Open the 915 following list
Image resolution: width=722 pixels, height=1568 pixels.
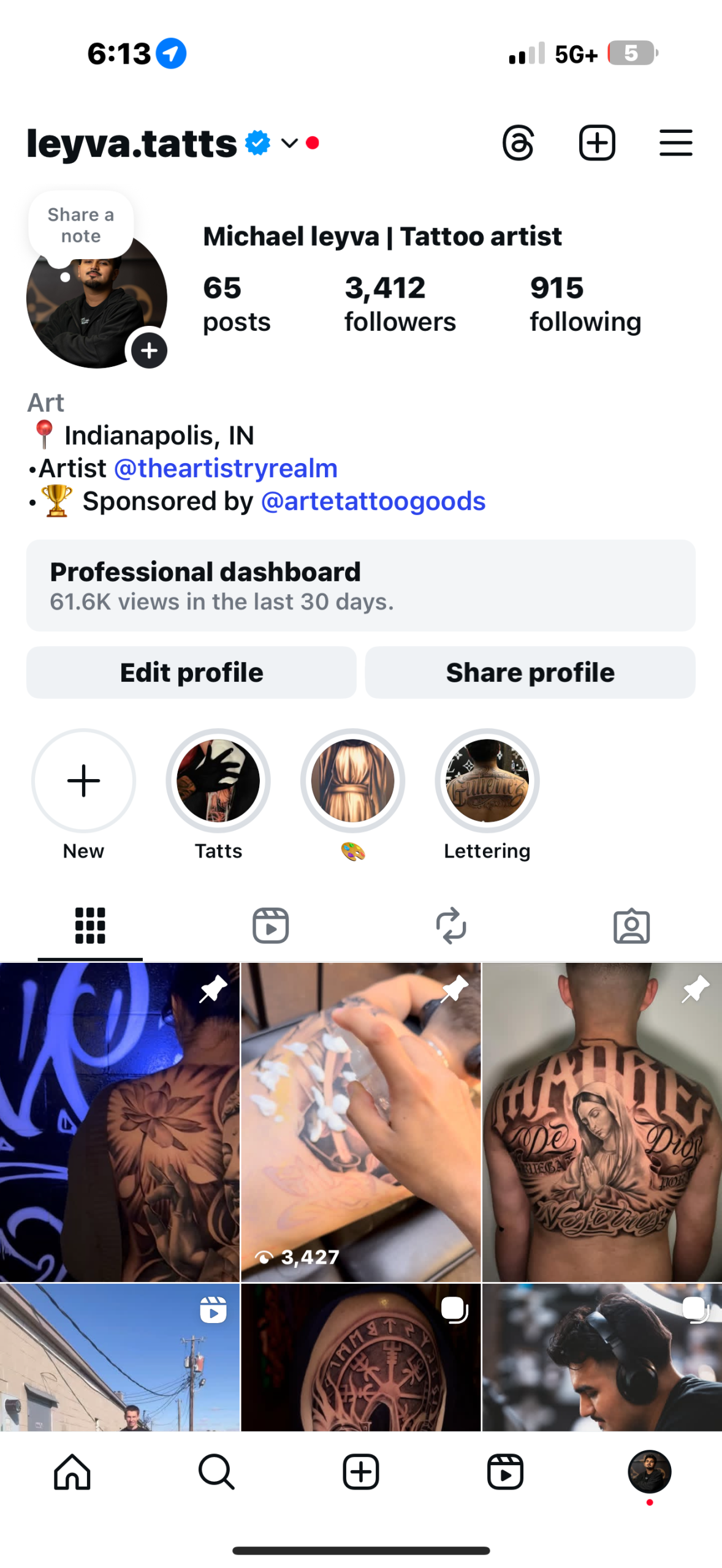click(585, 304)
